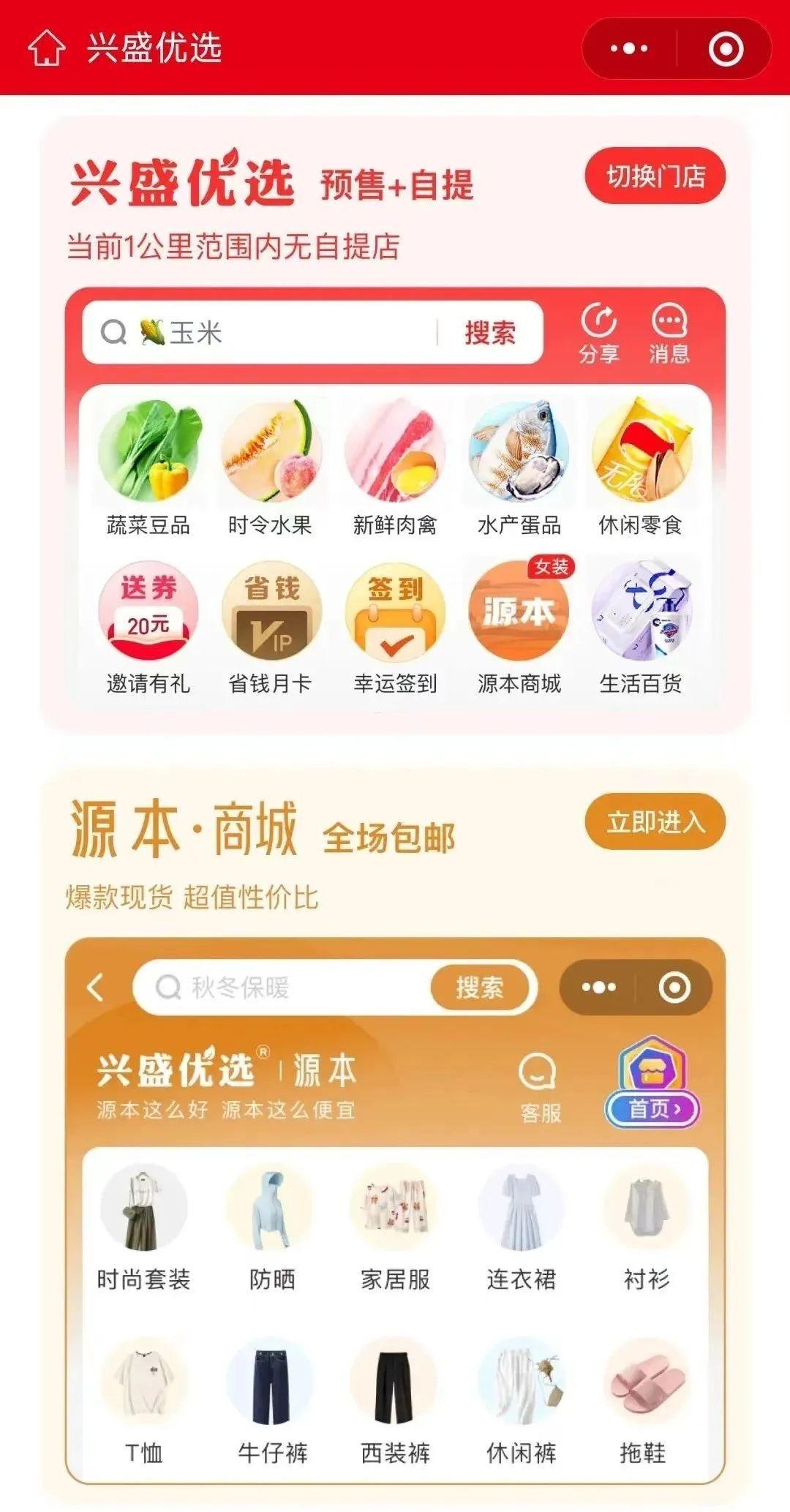
Task: Go to the home icon in header
Action: point(47,48)
